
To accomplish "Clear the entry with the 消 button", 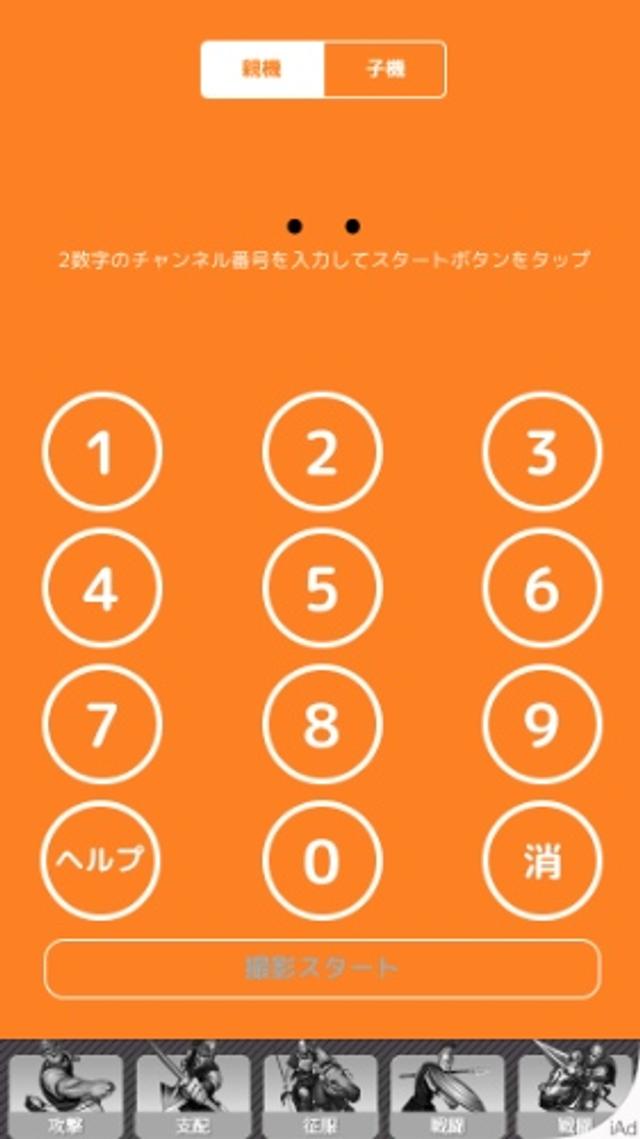I will (542, 861).
